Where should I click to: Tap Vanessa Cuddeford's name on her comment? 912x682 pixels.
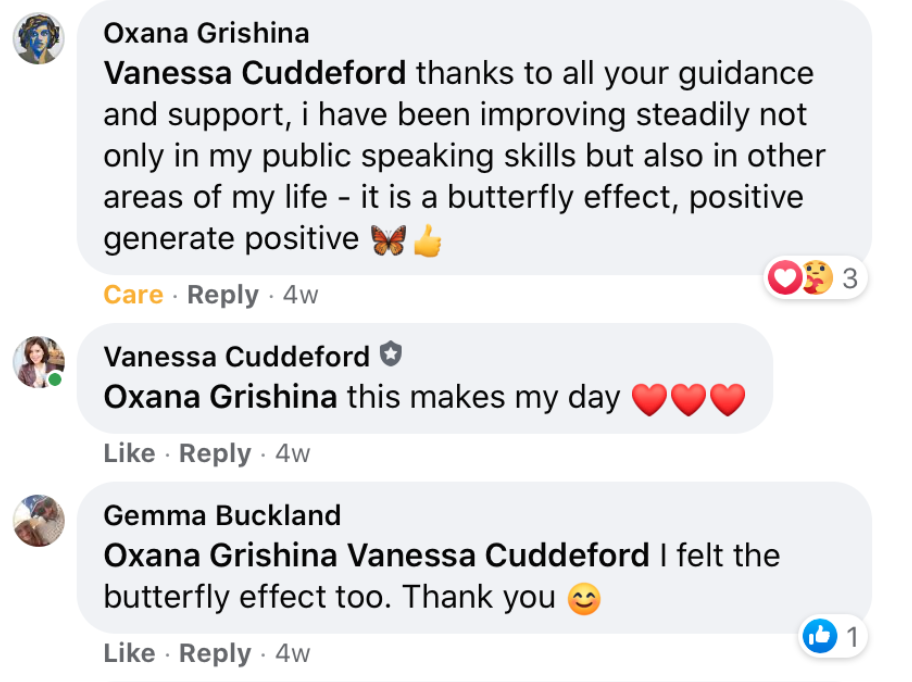[236, 356]
